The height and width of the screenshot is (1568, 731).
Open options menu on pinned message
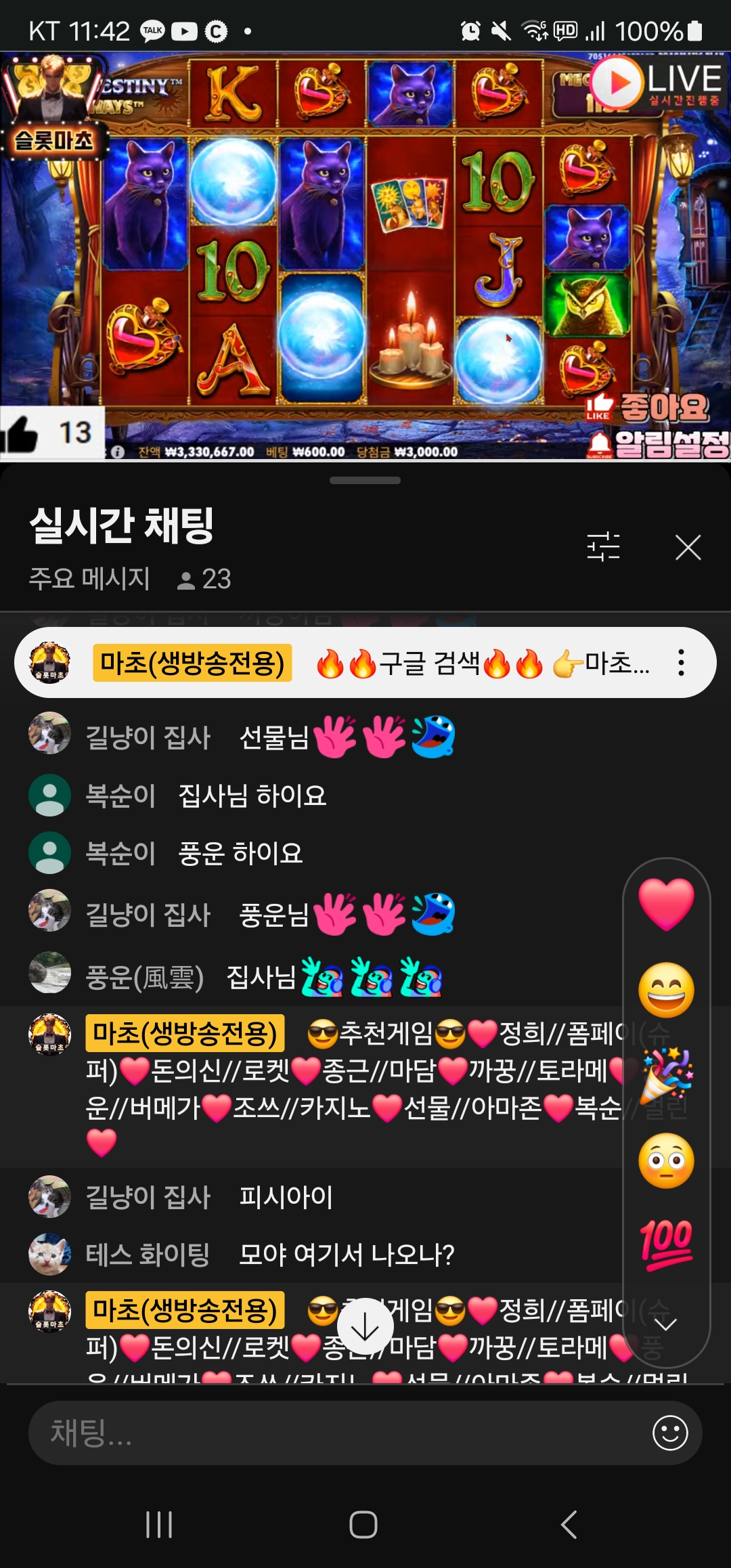(x=681, y=663)
